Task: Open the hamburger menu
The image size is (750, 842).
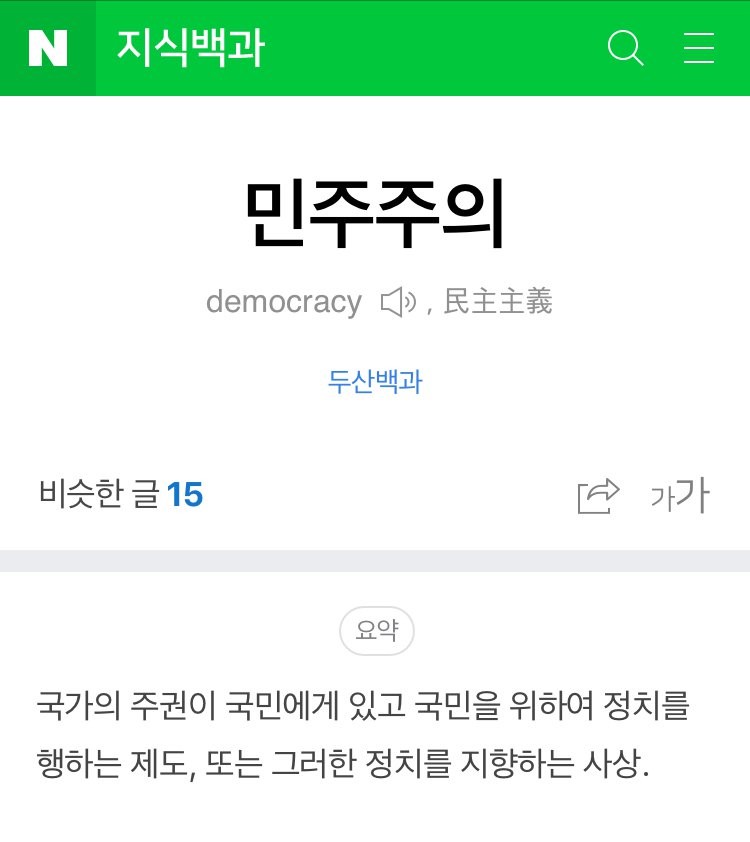Action: (698, 48)
